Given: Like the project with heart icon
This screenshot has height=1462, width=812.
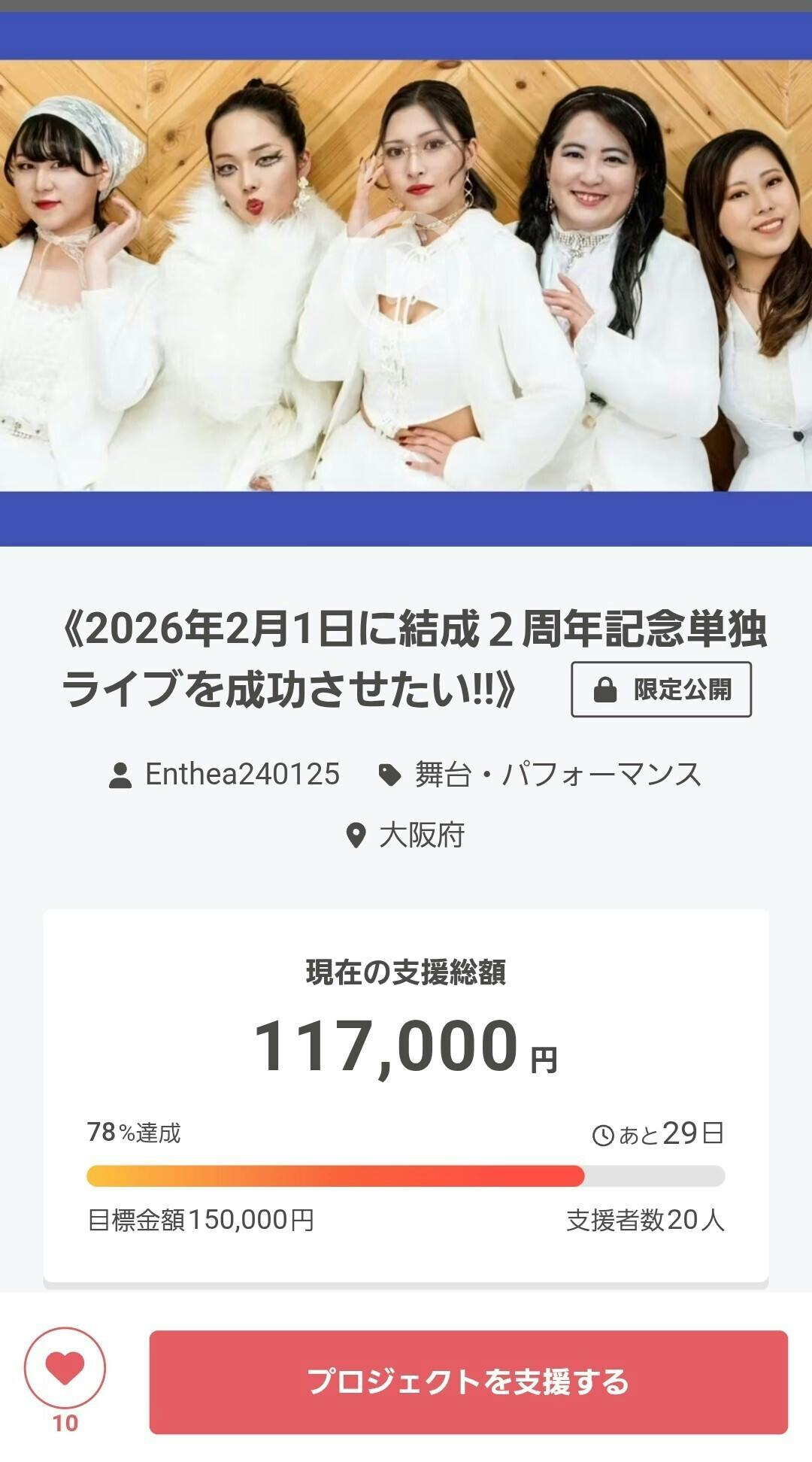Looking at the screenshot, I should (x=65, y=1368).
